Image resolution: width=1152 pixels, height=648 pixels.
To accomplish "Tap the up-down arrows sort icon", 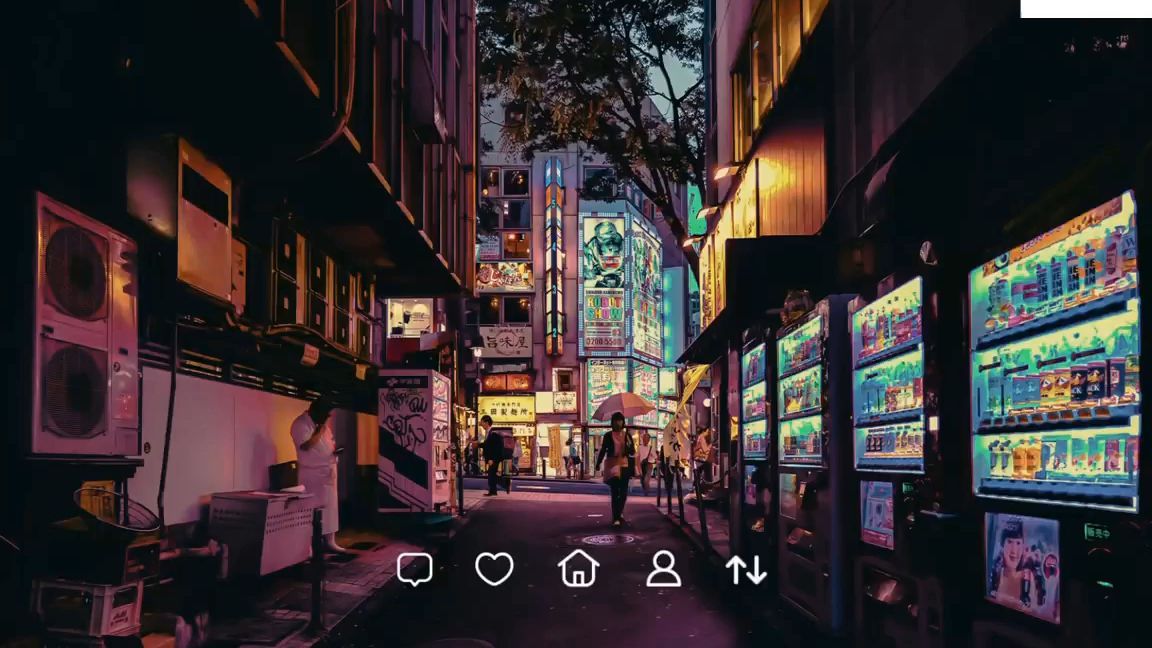I will click(x=746, y=570).
